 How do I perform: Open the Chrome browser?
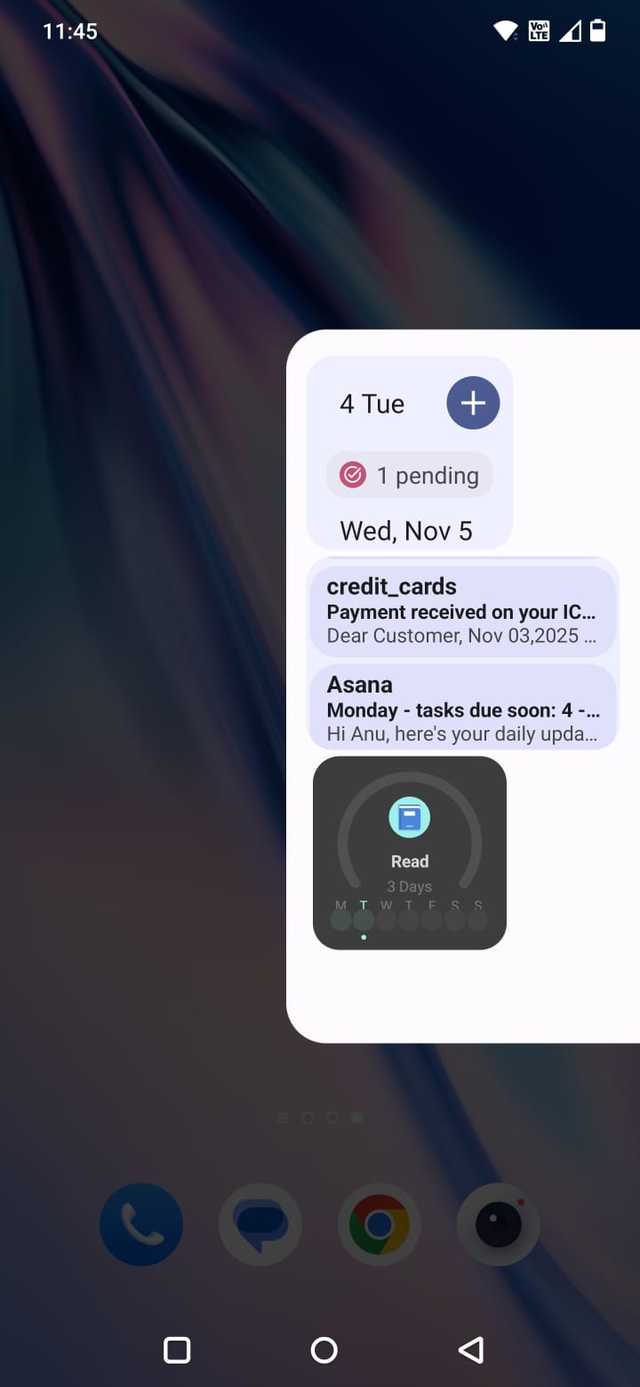(379, 1225)
